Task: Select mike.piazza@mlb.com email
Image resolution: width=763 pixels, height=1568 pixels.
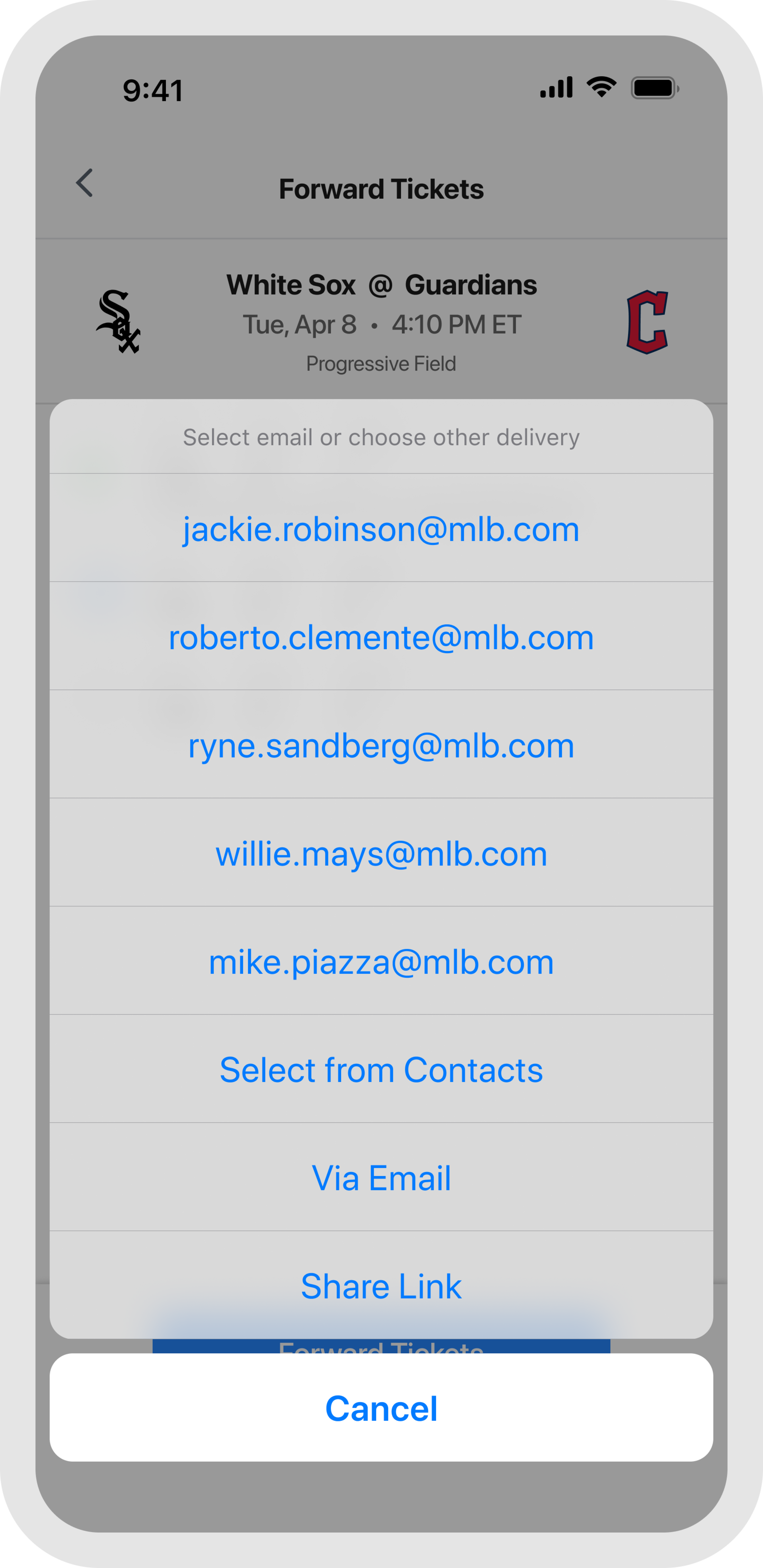Action: 381,961
